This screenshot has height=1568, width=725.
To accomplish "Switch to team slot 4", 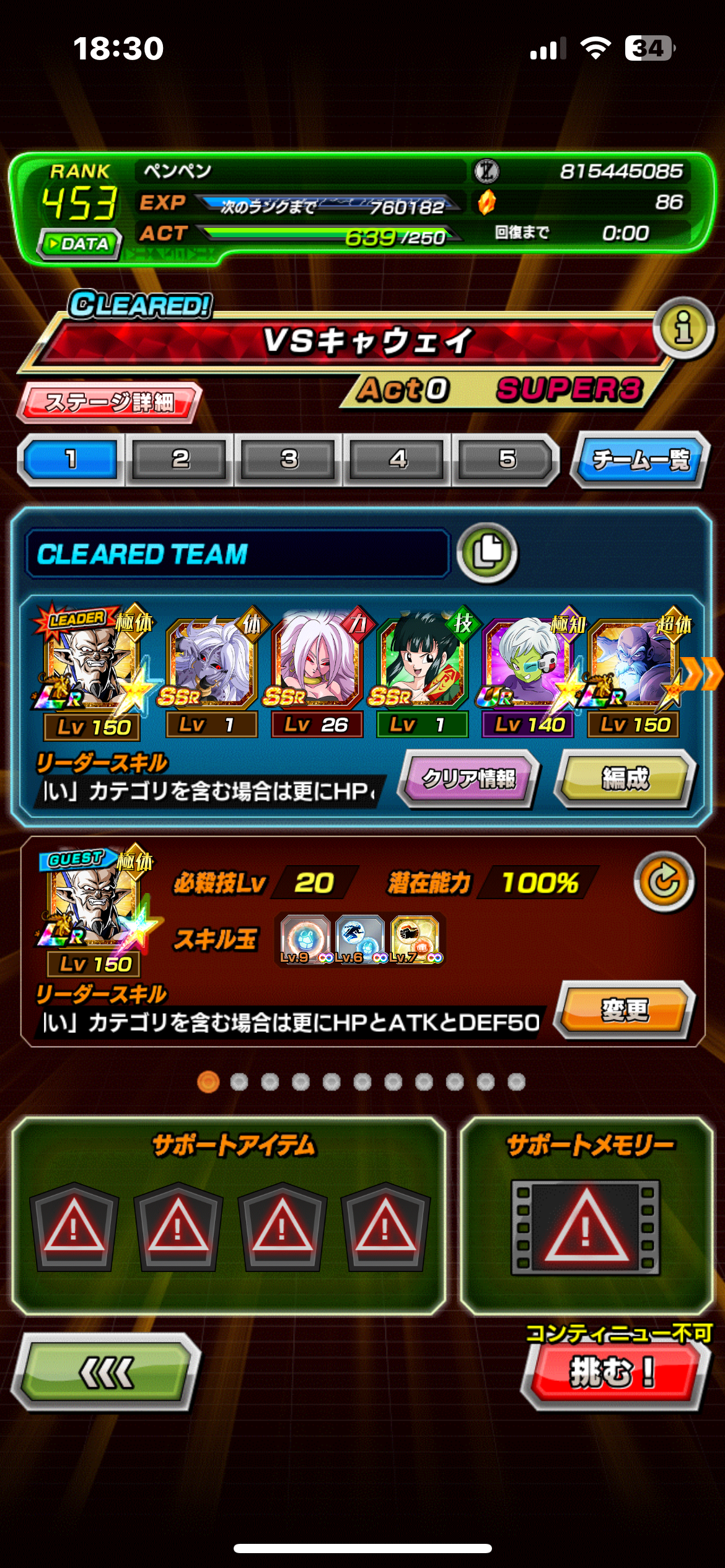I will pos(398,460).
